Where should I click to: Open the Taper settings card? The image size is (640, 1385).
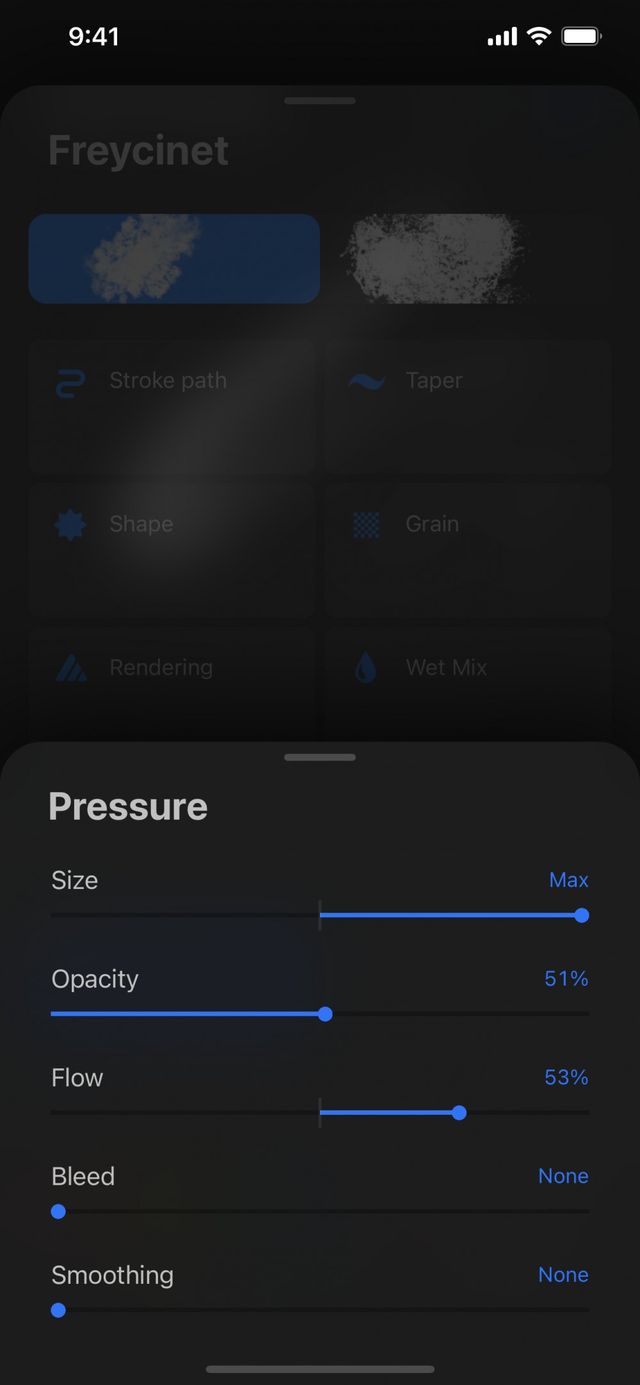(468, 405)
